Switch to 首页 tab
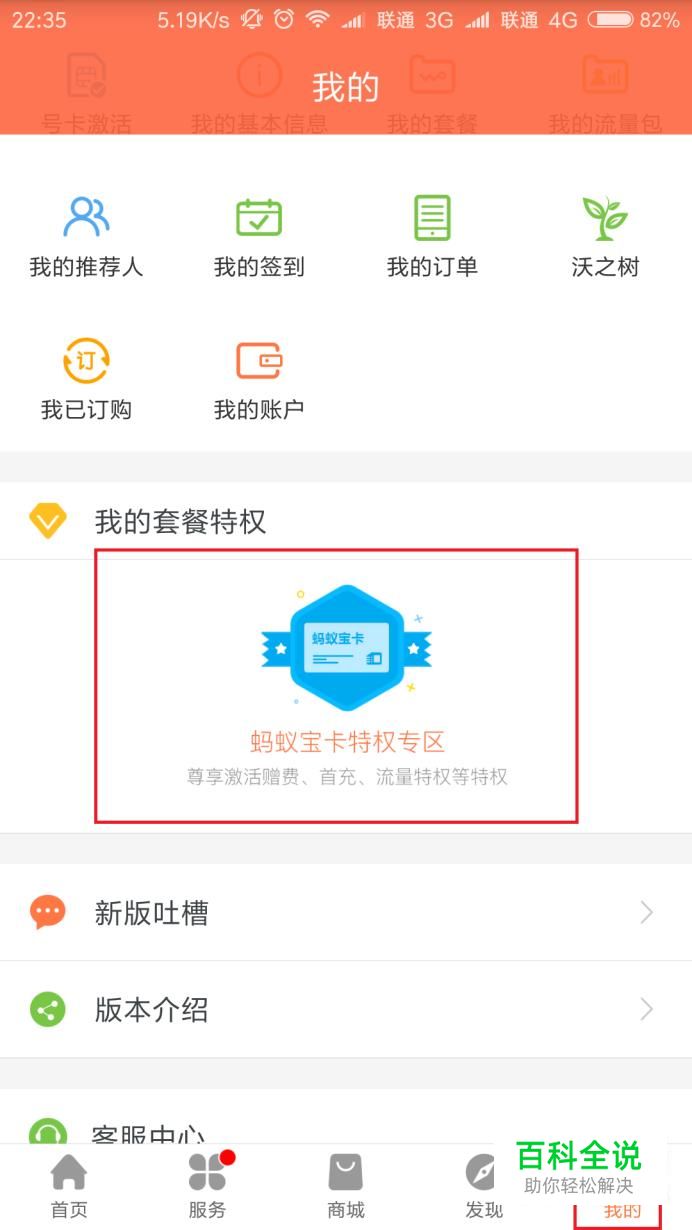 point(69,1185)
